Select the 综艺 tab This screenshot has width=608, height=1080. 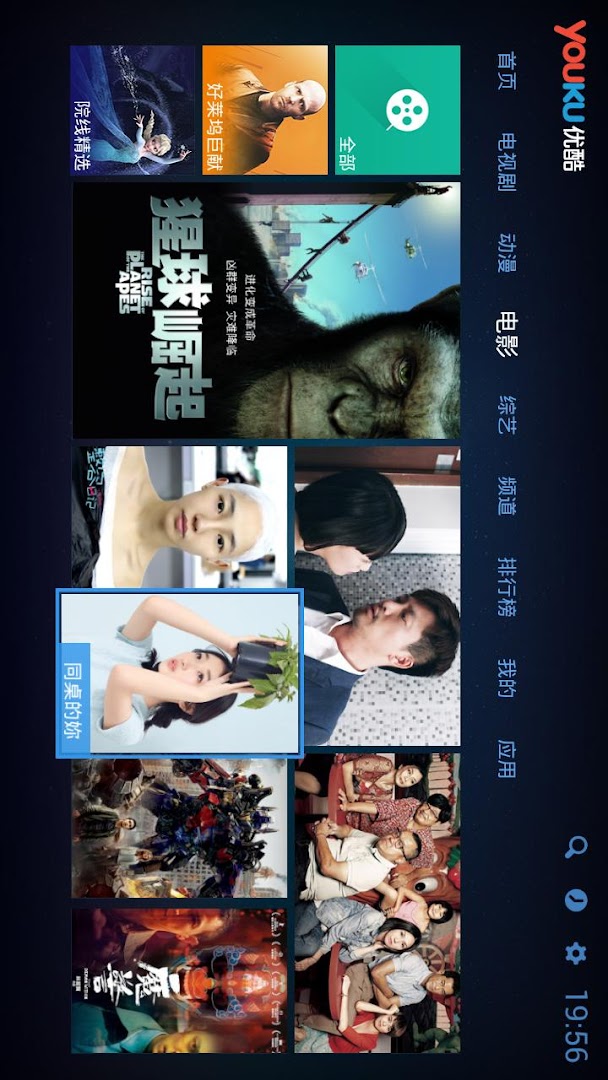507,412
